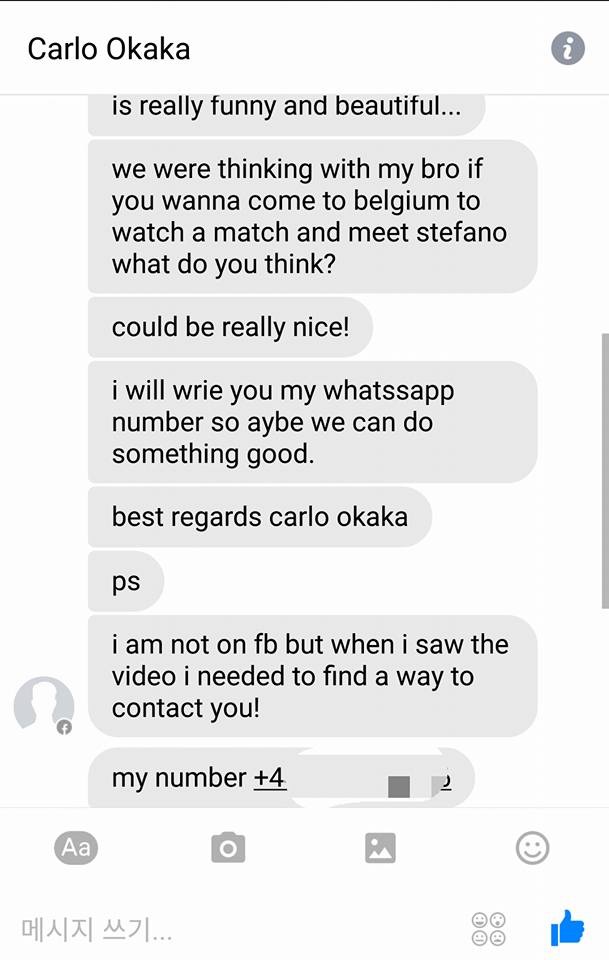Send a thumbs-up like
Image resolution: width=609 pixels, height=960 pixels.
(x=567, y=927)
